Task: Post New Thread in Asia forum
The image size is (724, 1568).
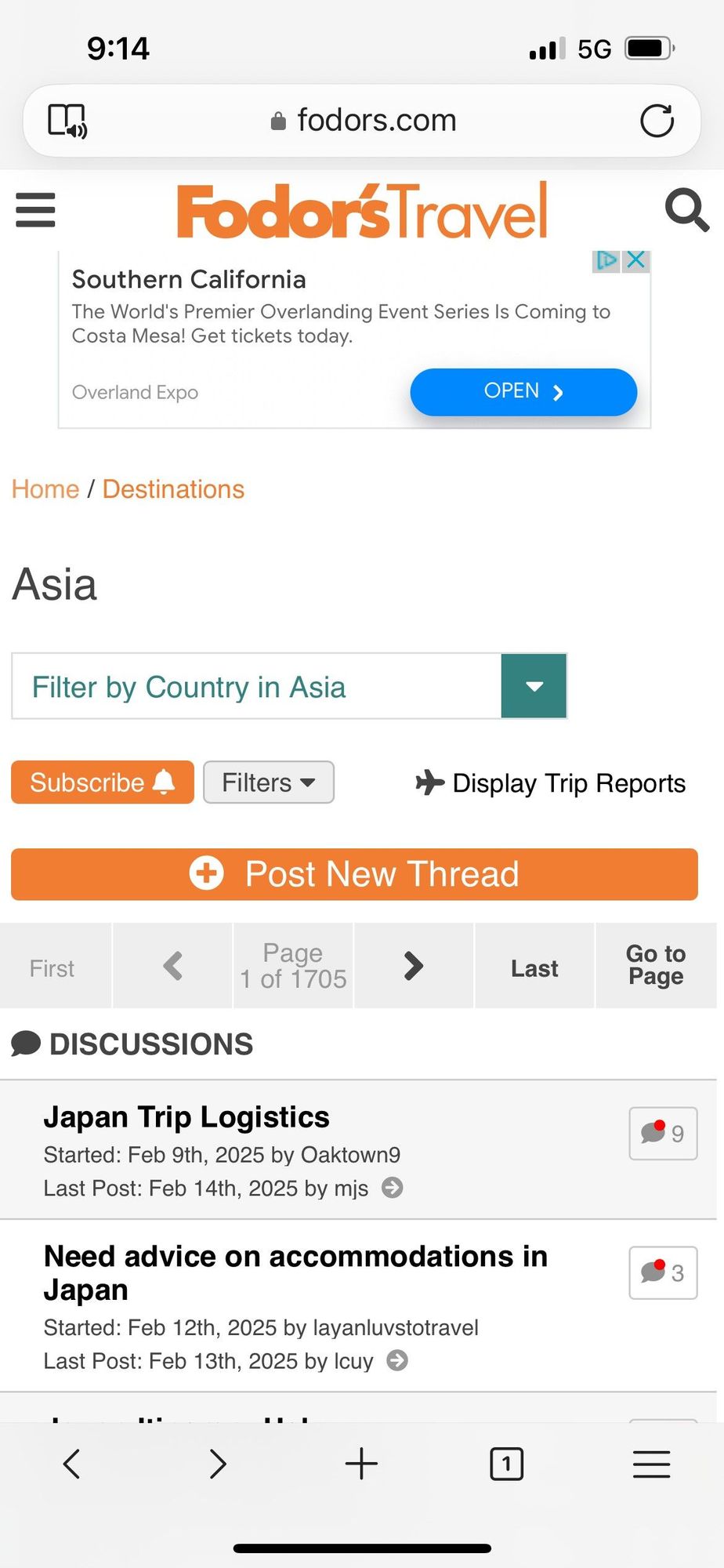Action: point(354,874)
